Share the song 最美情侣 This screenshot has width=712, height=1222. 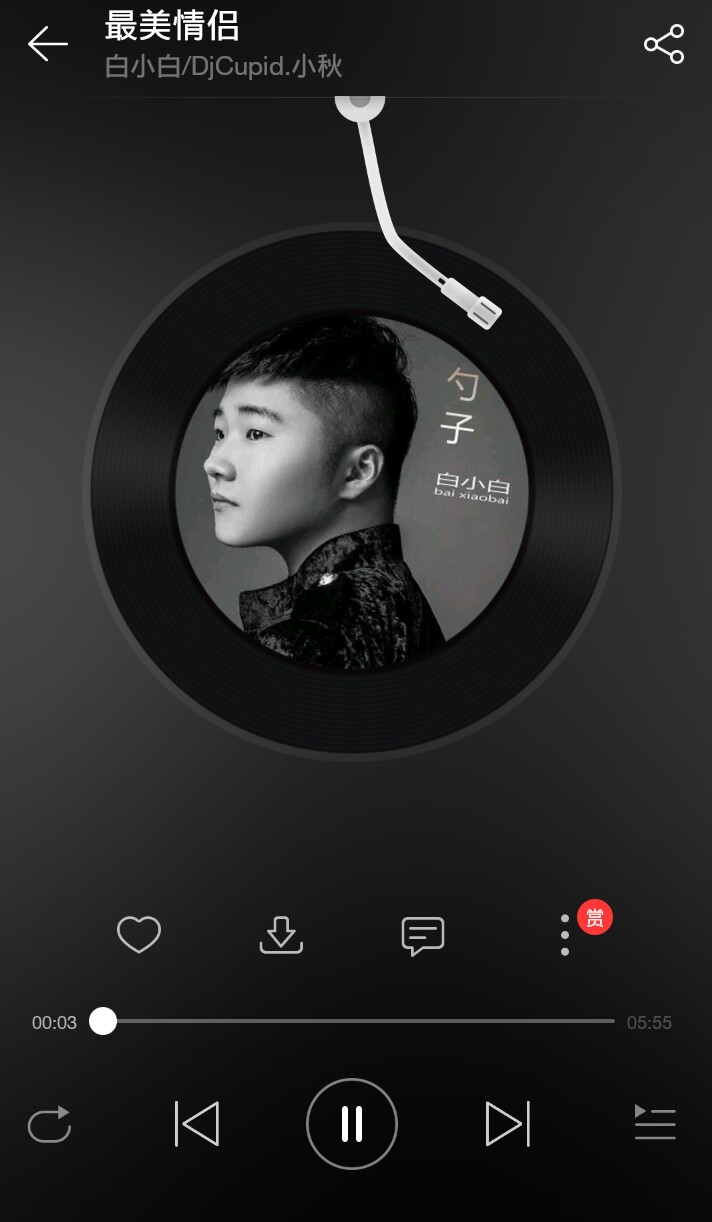(x=663, y=44)
